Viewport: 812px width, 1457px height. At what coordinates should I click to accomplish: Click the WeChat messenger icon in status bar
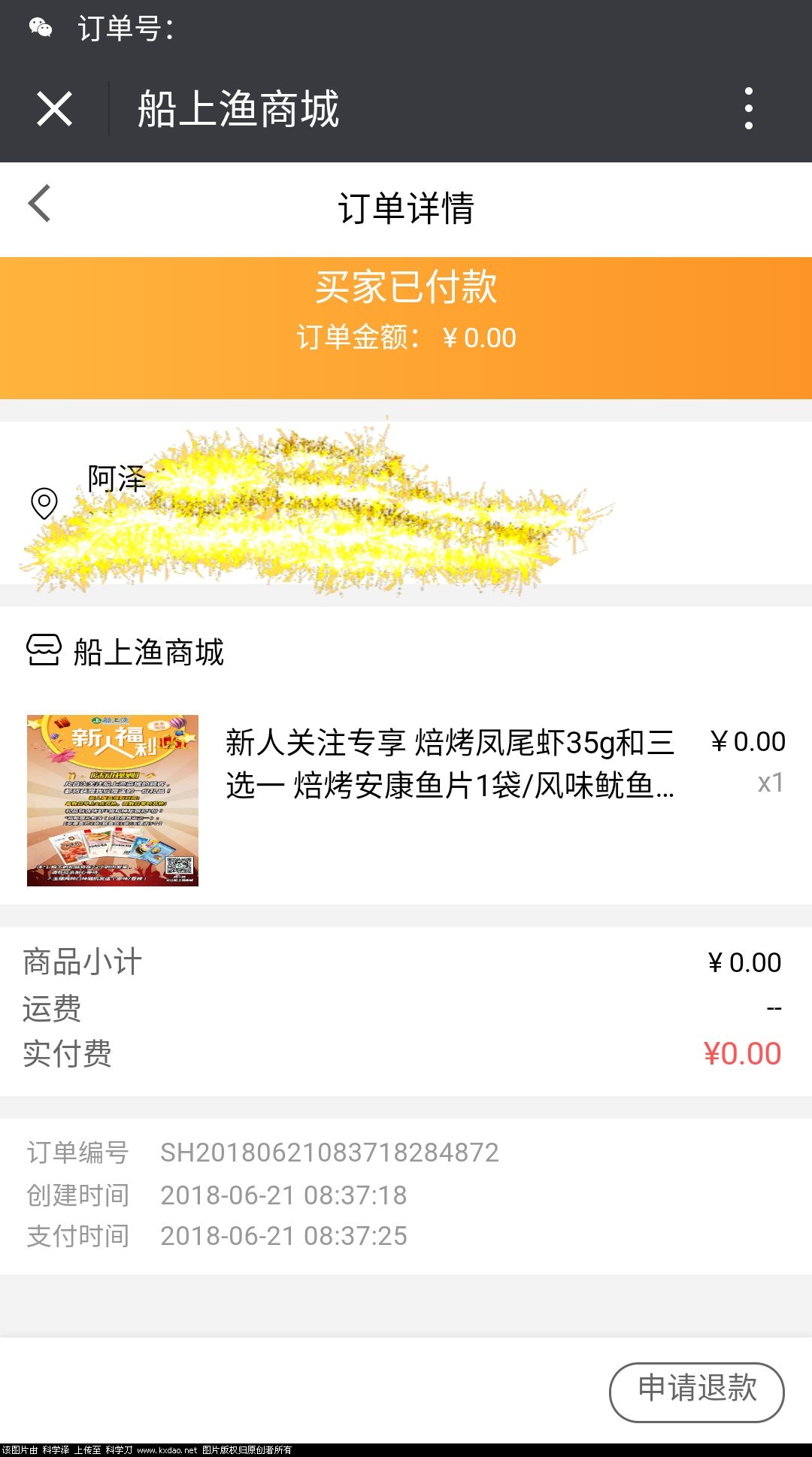pyautogui.click(x=41, y=27)
